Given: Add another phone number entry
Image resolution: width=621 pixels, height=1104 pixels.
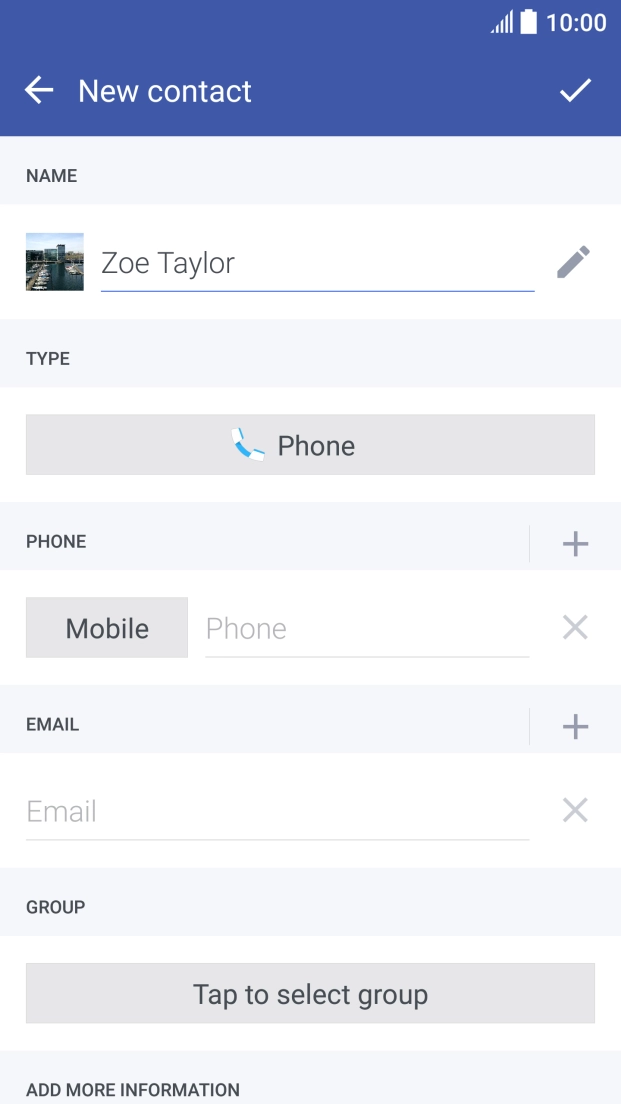Looking at the screenshot, I should pyautogui.click(x=575, y=544).
